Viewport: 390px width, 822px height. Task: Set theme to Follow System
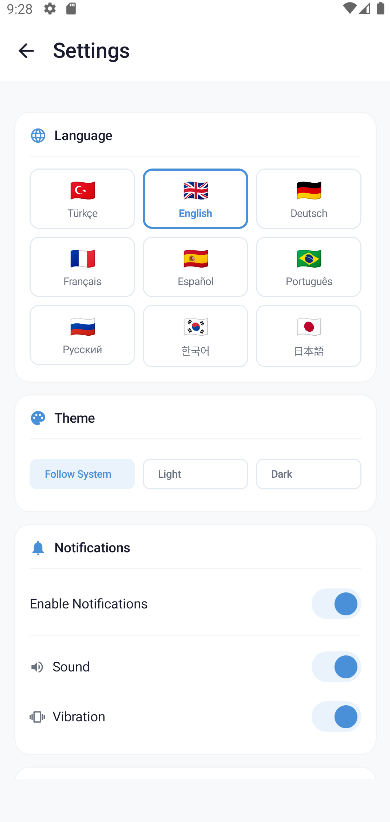point(82,474)
